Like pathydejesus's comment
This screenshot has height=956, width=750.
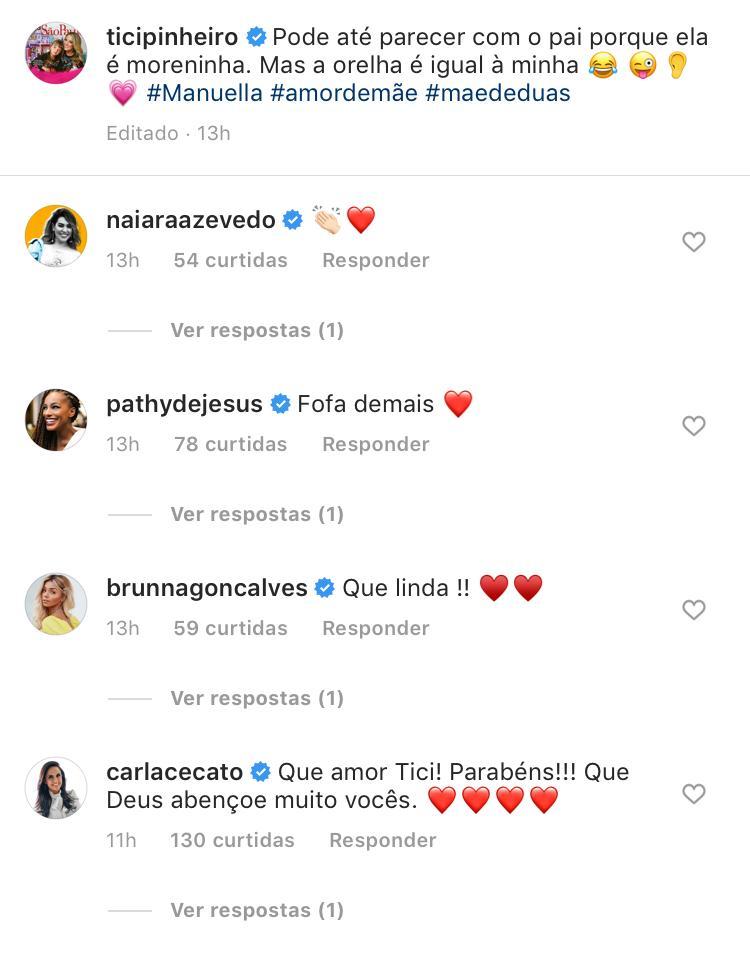click(693, 426)
